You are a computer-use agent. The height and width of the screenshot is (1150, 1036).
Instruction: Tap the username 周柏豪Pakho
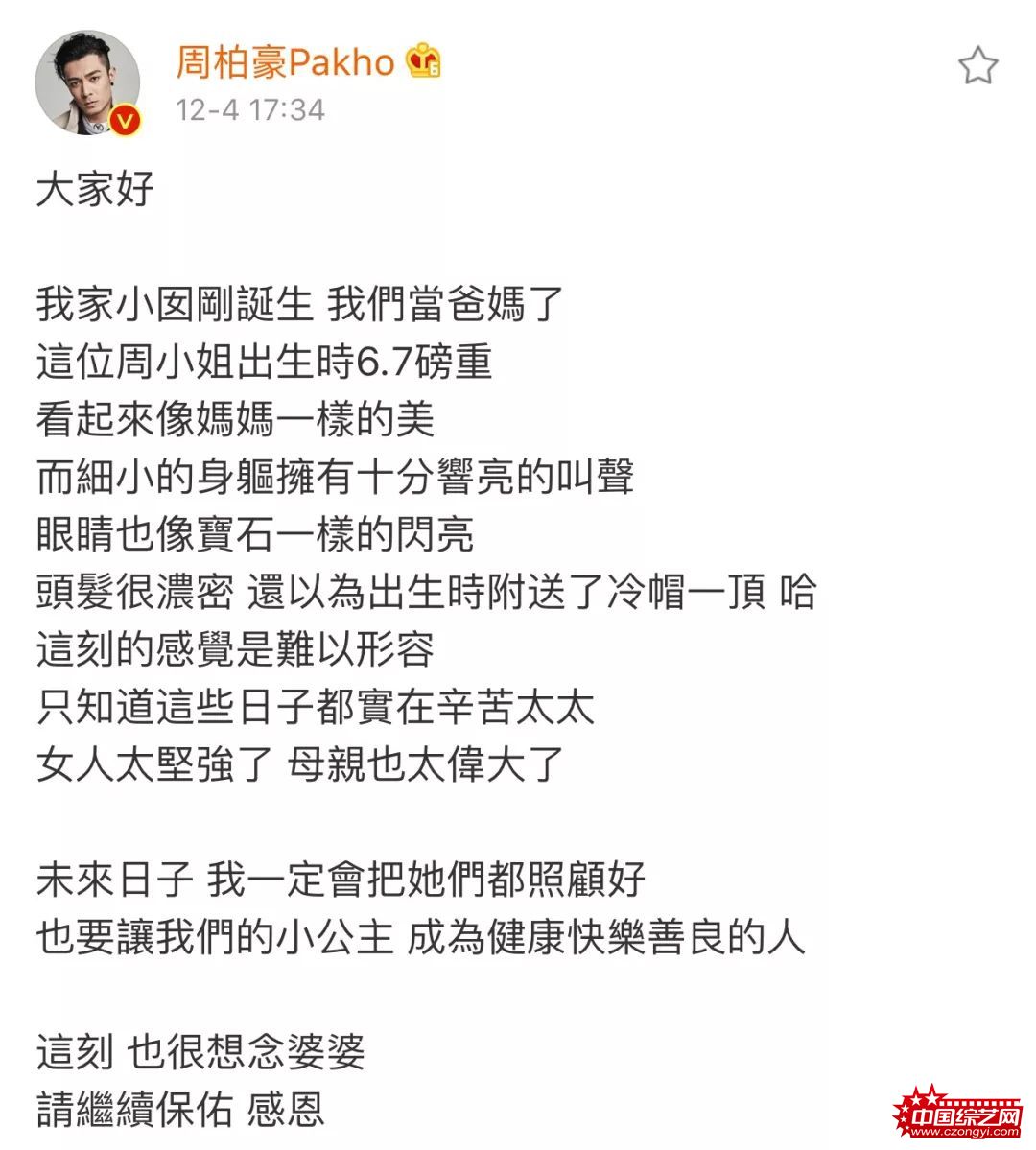coord(285,62)
